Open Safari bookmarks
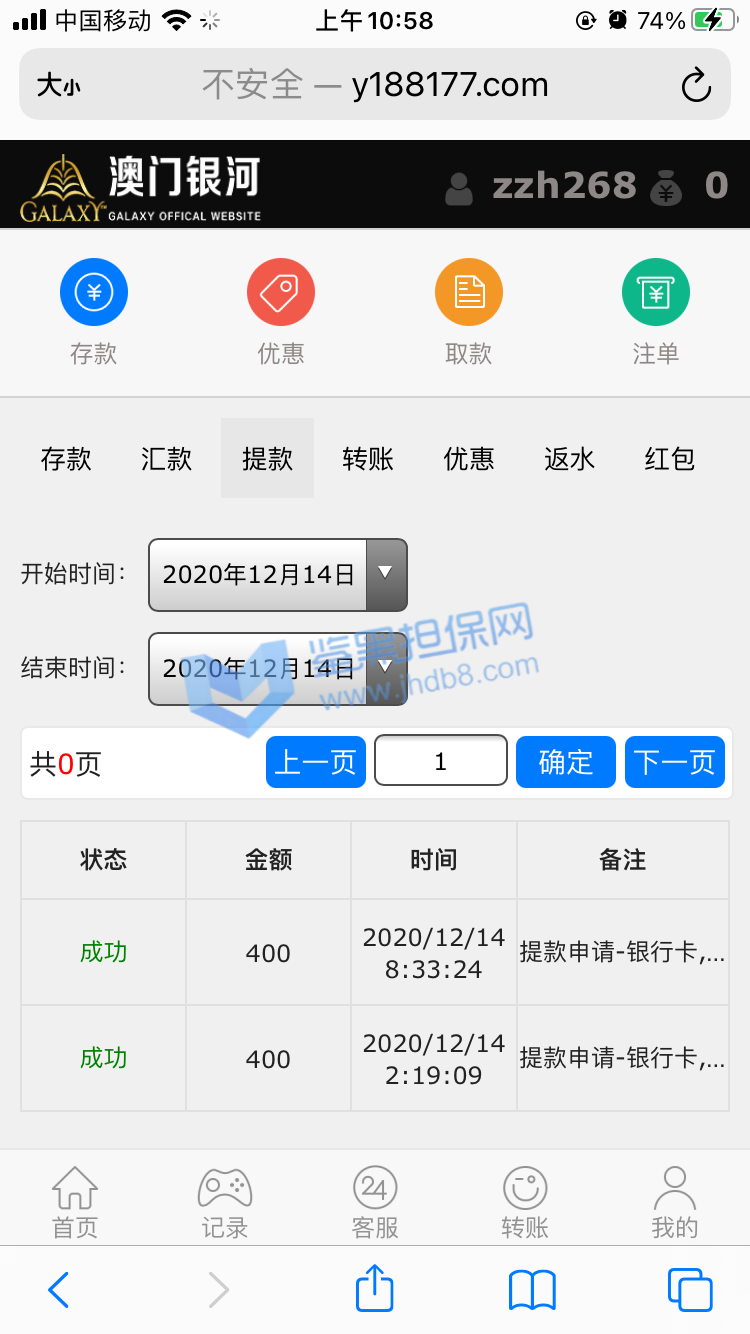750x1334 pixels. (532, 1289)
